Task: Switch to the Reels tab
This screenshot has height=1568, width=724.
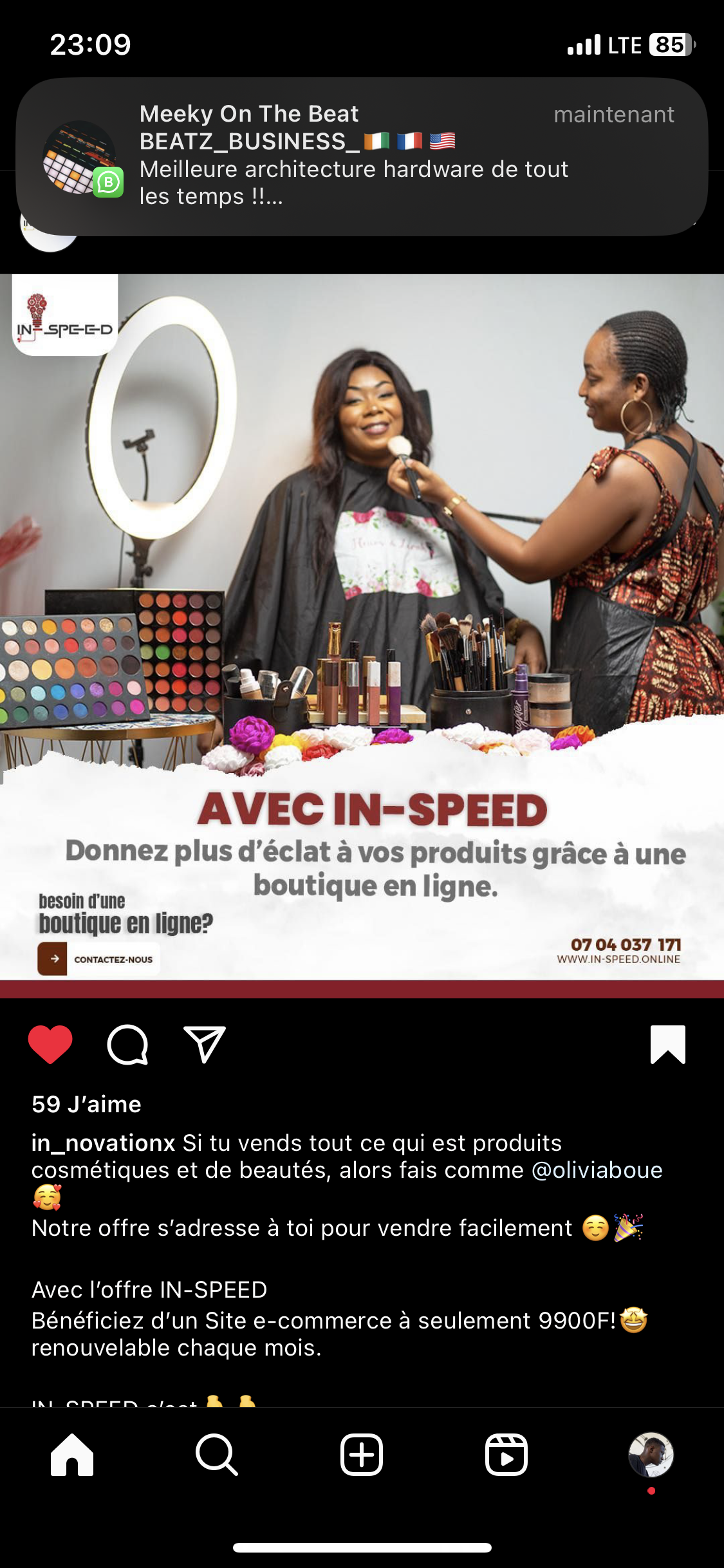Action: pos(506,1455)
